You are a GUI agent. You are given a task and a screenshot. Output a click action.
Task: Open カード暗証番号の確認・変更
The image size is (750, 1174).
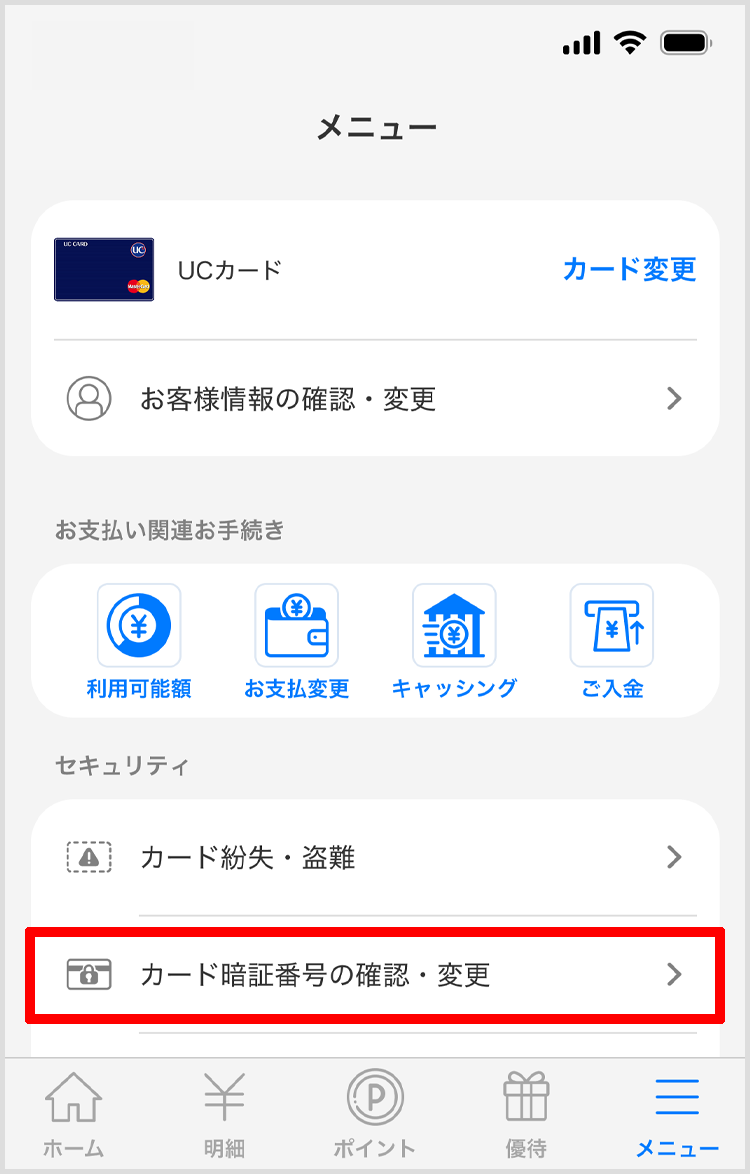pos(375,974)
